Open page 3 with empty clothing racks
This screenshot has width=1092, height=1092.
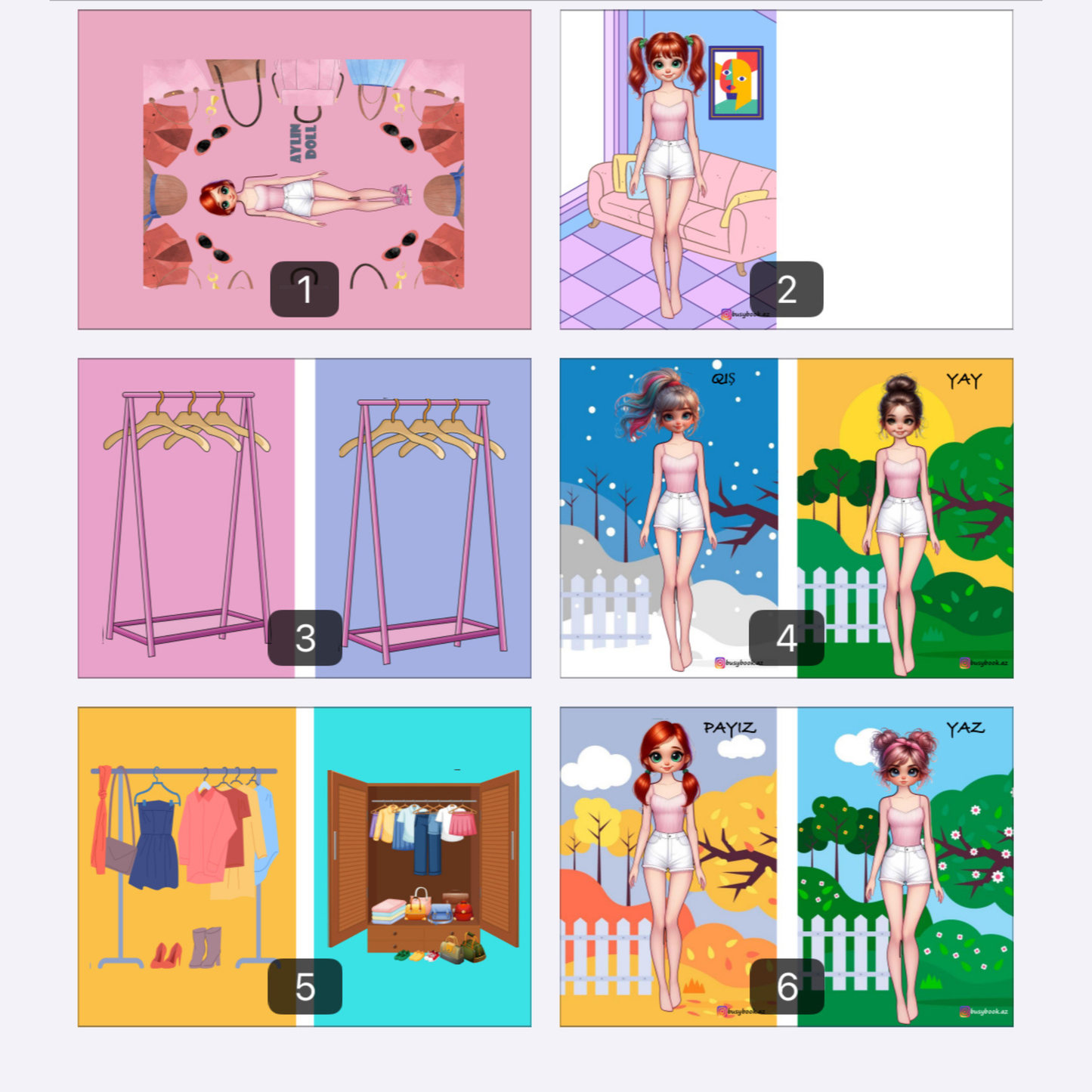305,518
